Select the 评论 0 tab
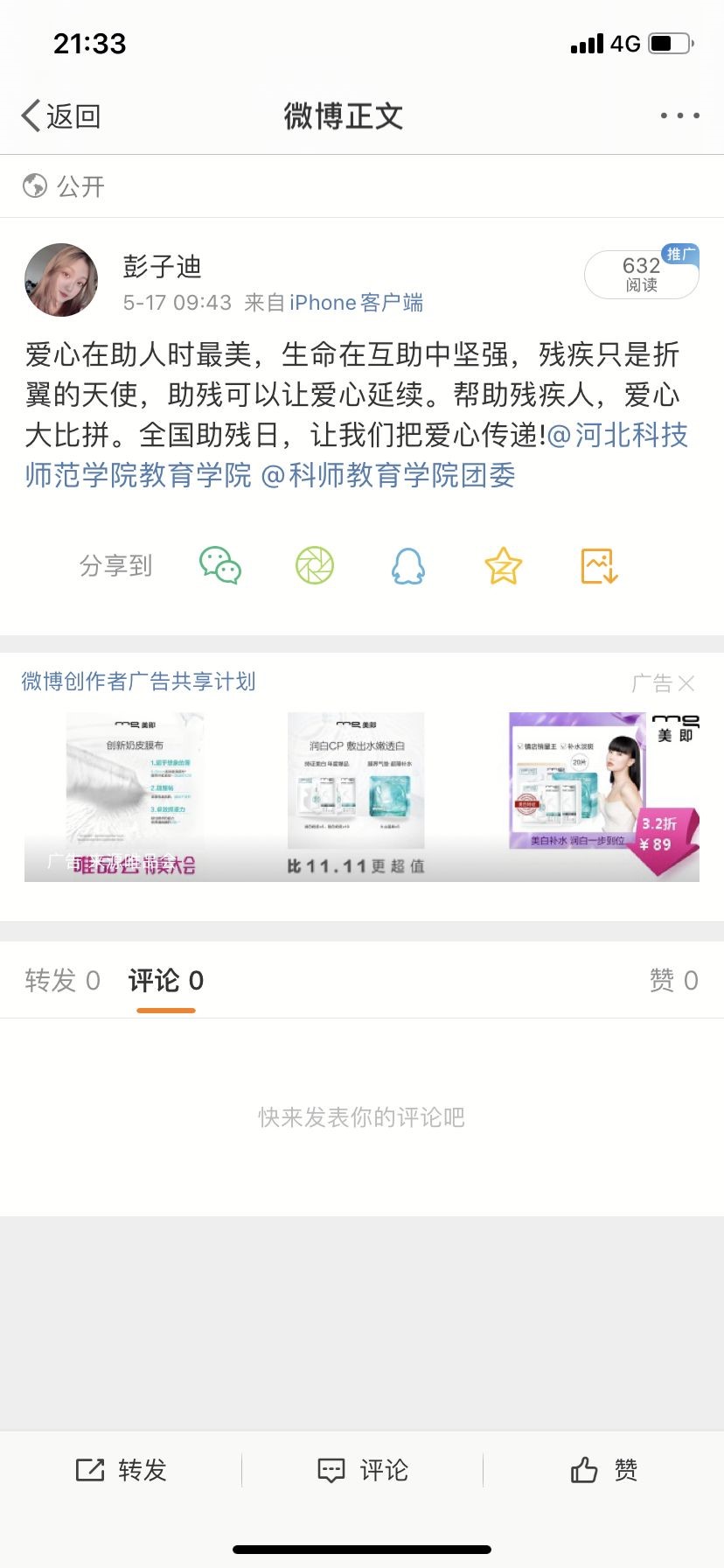The image size is (724, 1568). pyautogui.click(x=166, y=981)
